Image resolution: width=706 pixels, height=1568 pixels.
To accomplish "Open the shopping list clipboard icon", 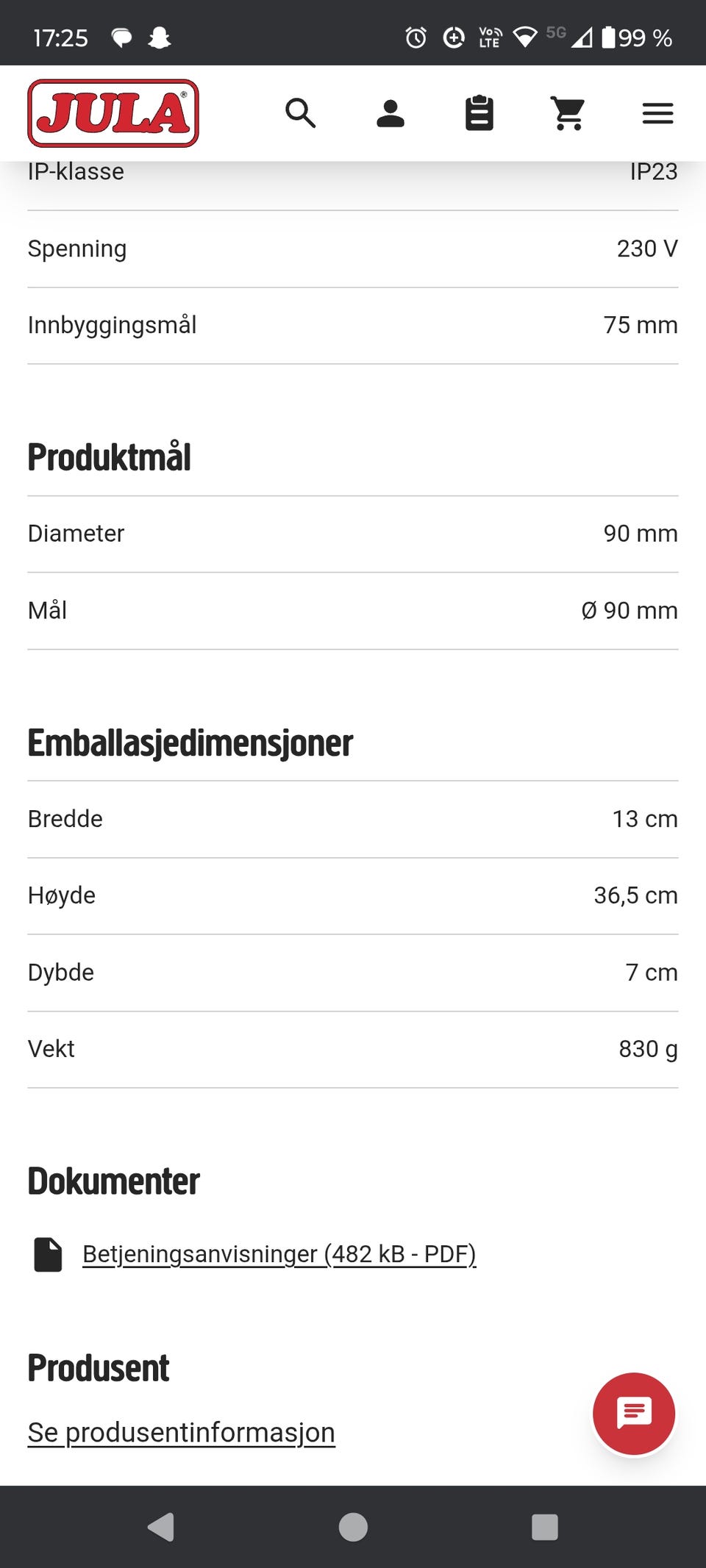I will (x=479, y=113).
